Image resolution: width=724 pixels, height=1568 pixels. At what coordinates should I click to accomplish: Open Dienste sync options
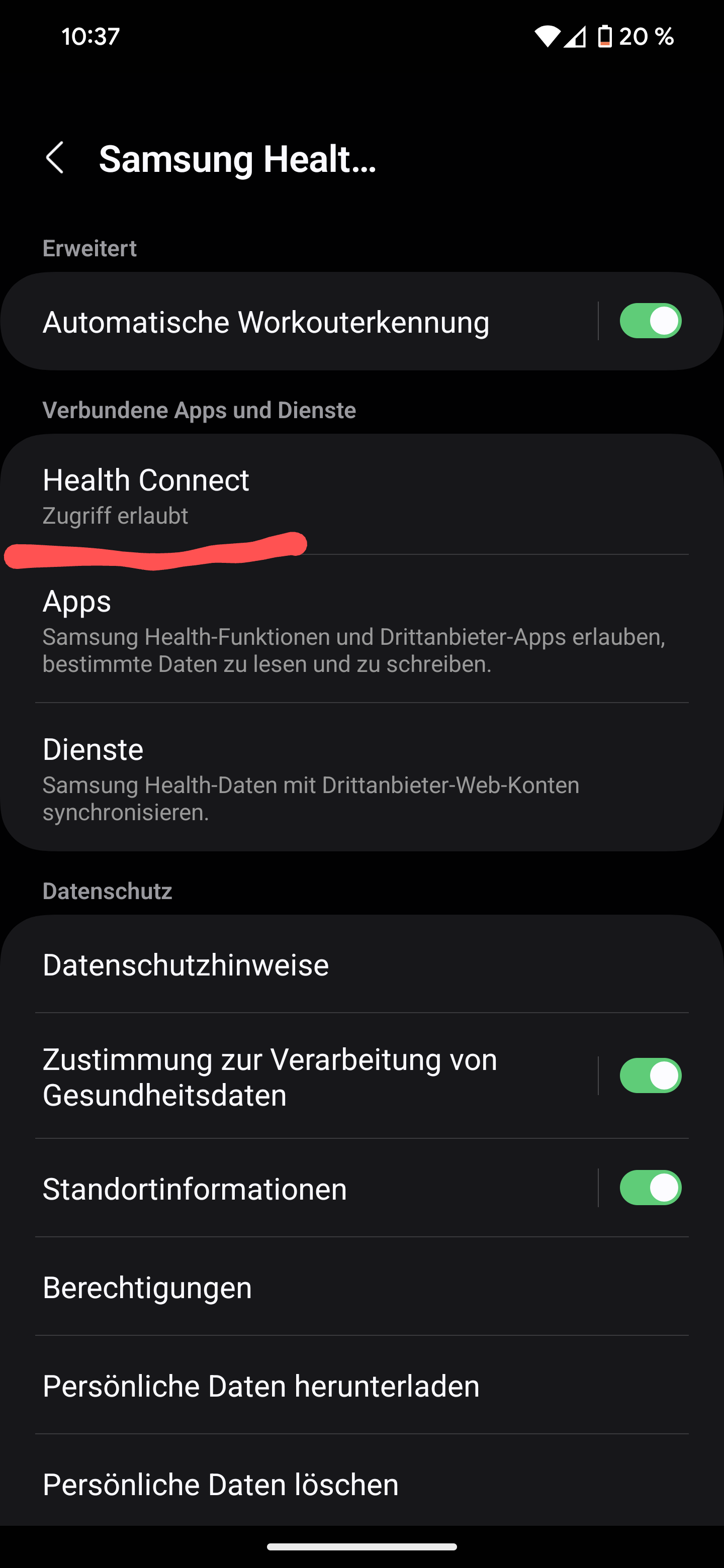click(x=361, y=777)
